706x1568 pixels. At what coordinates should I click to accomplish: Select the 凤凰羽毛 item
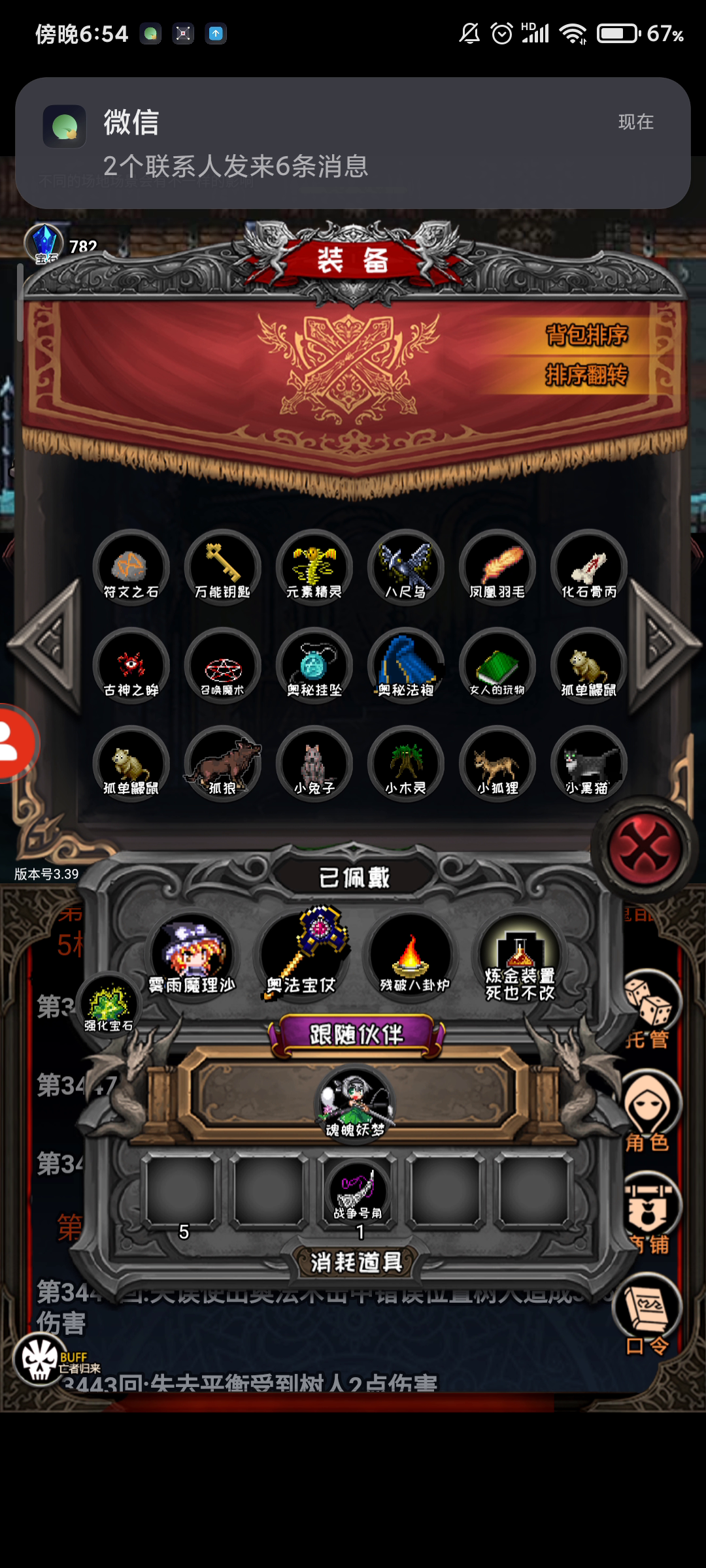click(x=497, y=567)
